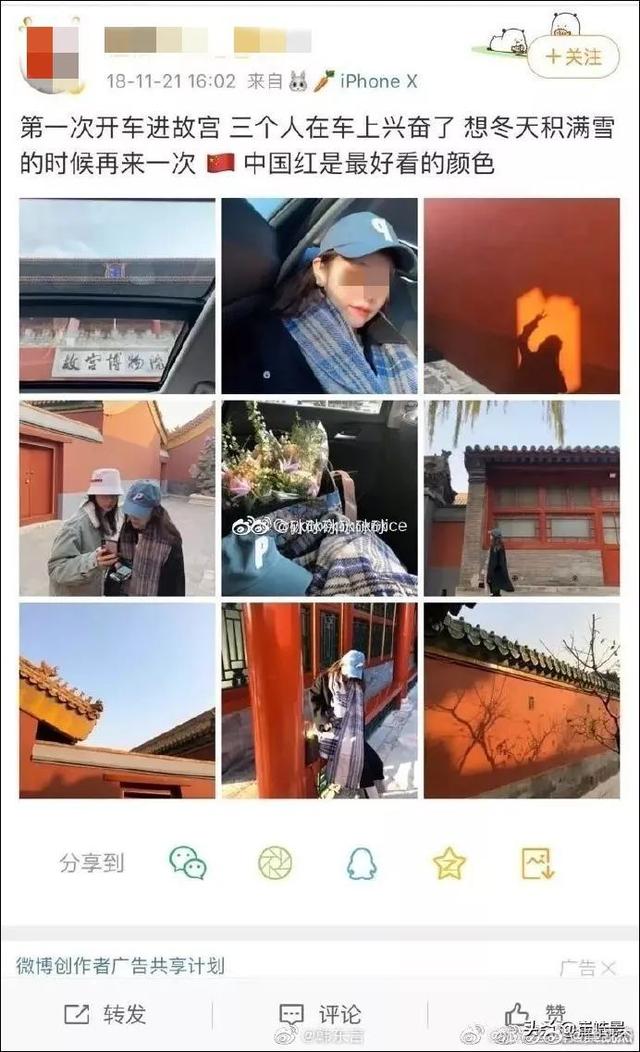Viewport: 640px width, 1052px height.
Task: Open the poster's profile avatar
Action: 50,54
